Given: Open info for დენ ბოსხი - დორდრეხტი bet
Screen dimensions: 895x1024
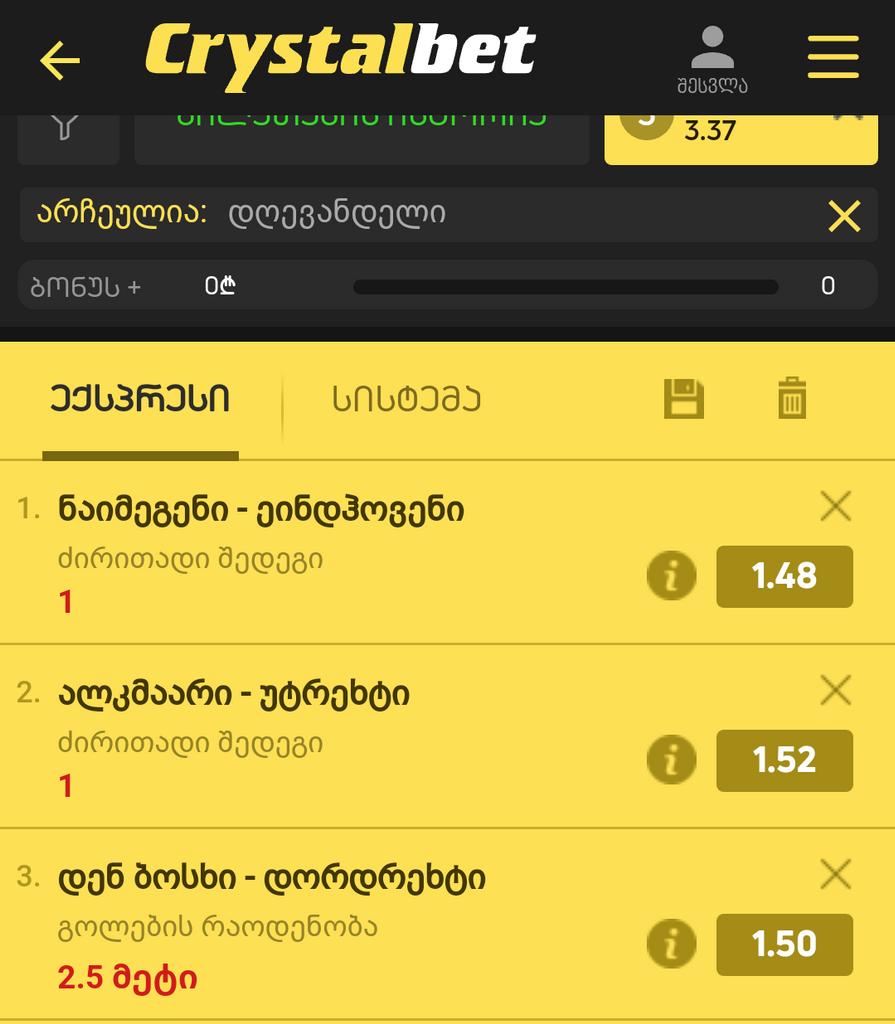Looking at the screenshot, I should click(x=672, y=945).
